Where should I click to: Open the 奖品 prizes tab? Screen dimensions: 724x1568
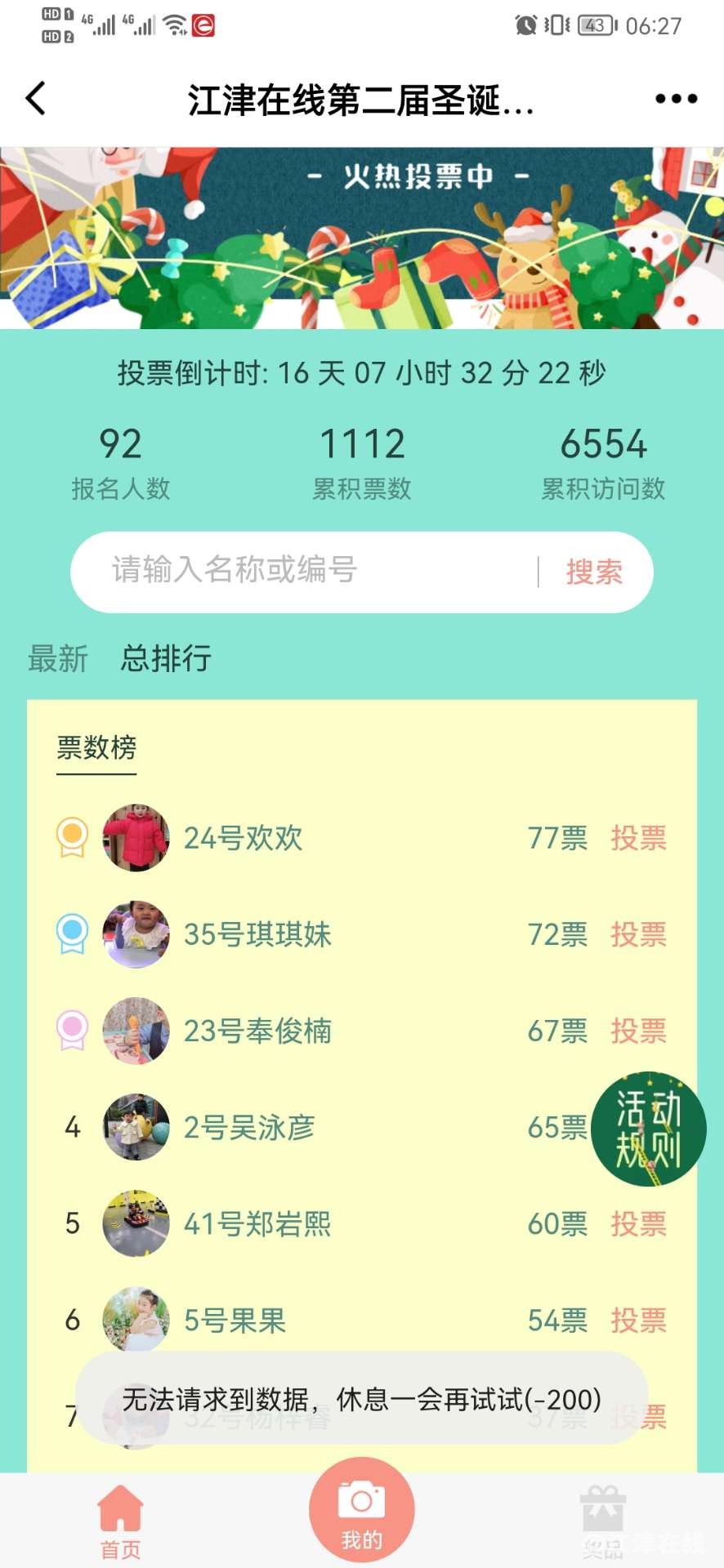pyautogui.click(x=602, y=1521)
